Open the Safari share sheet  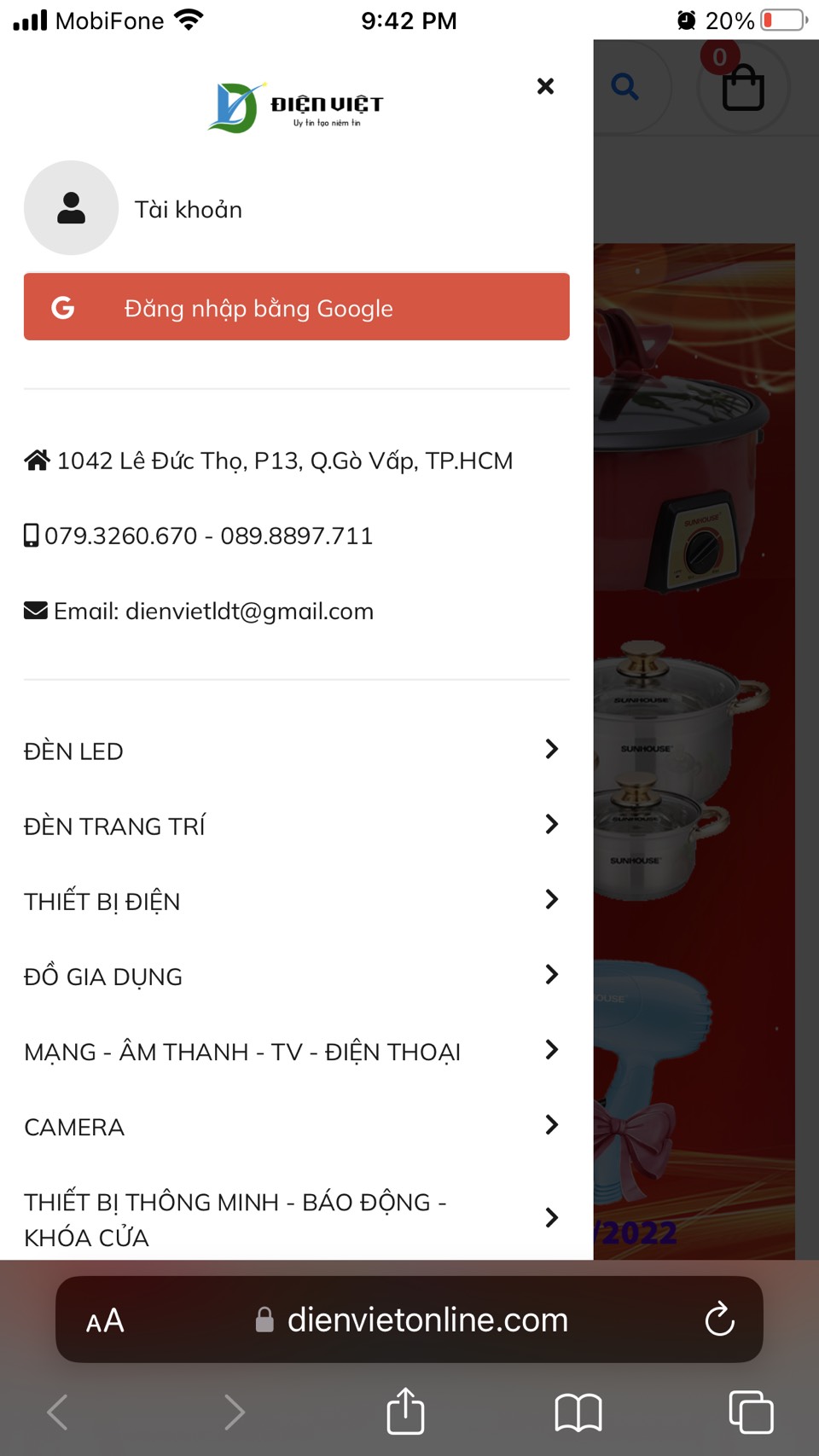pyautogui.click(x=405, y=1411)
